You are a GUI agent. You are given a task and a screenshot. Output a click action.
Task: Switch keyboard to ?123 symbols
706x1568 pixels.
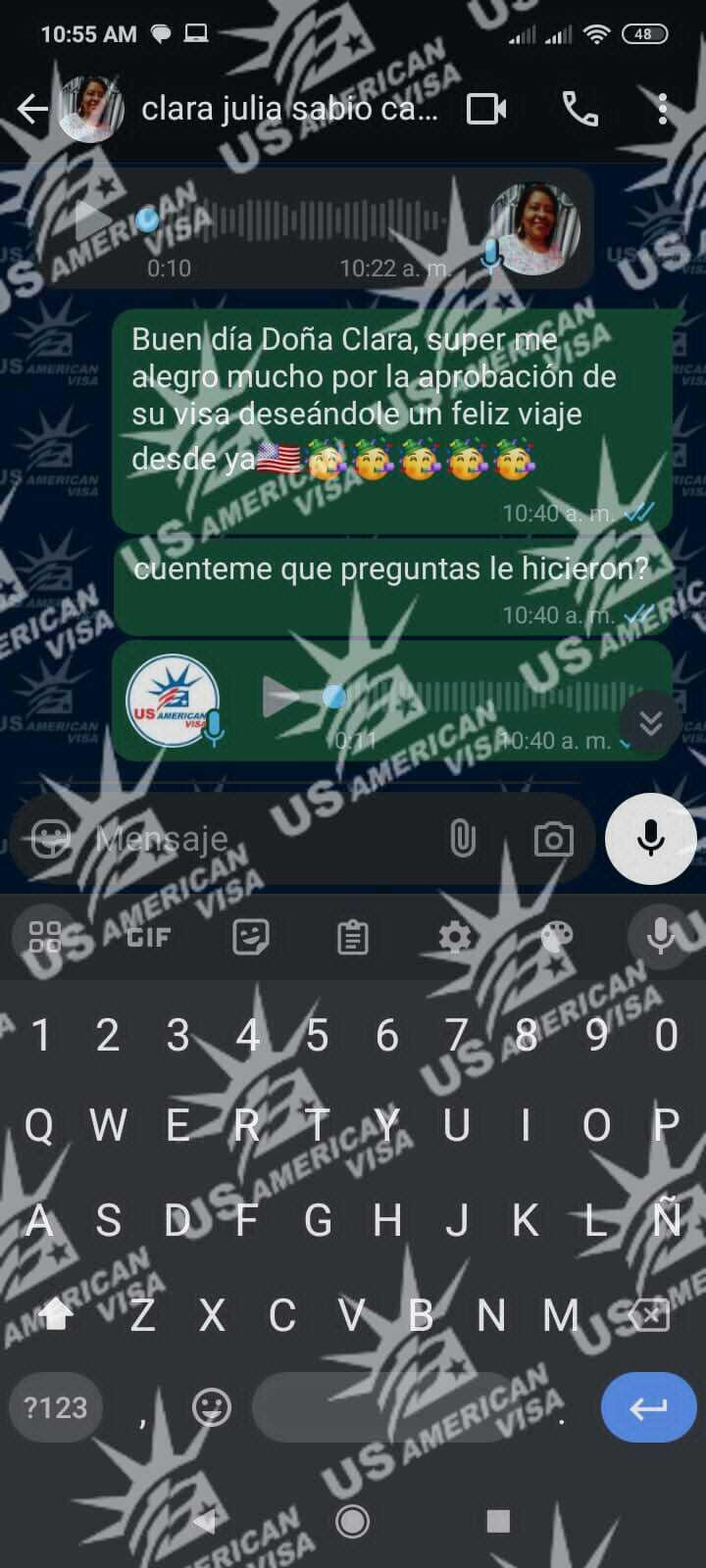55,1408
